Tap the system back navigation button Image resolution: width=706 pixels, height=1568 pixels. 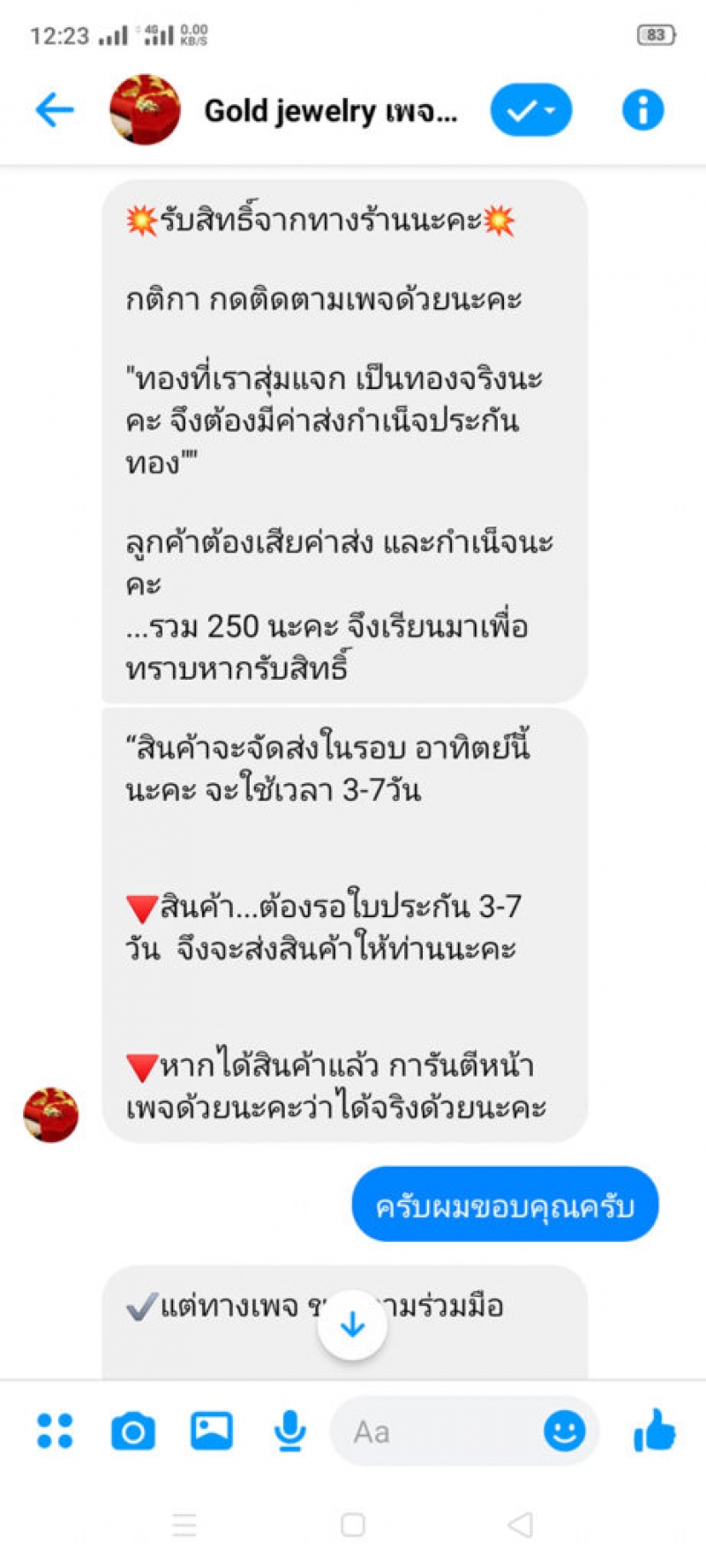(521, 1524)
